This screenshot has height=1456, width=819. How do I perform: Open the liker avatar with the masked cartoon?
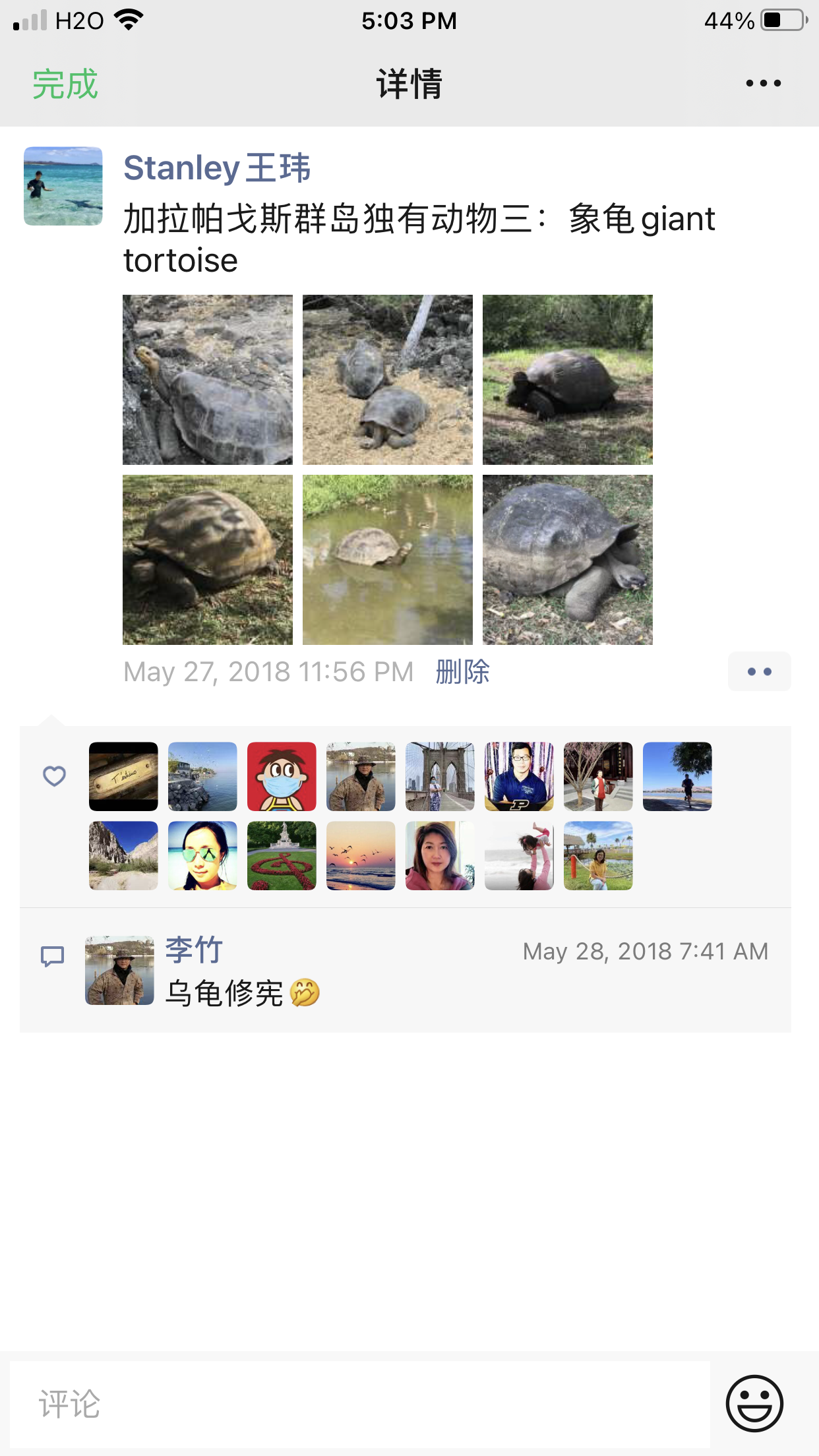282,776
